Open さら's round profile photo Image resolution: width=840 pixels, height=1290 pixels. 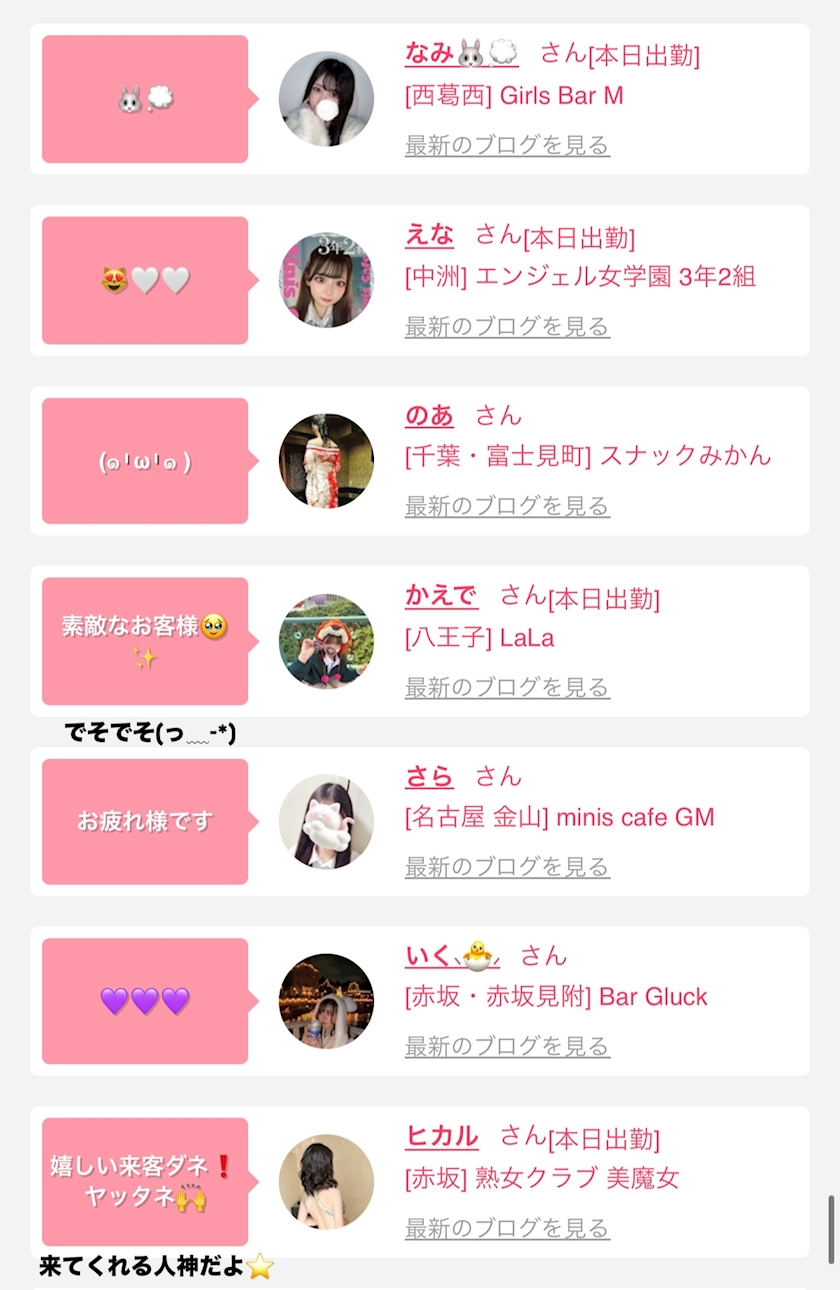326,822
